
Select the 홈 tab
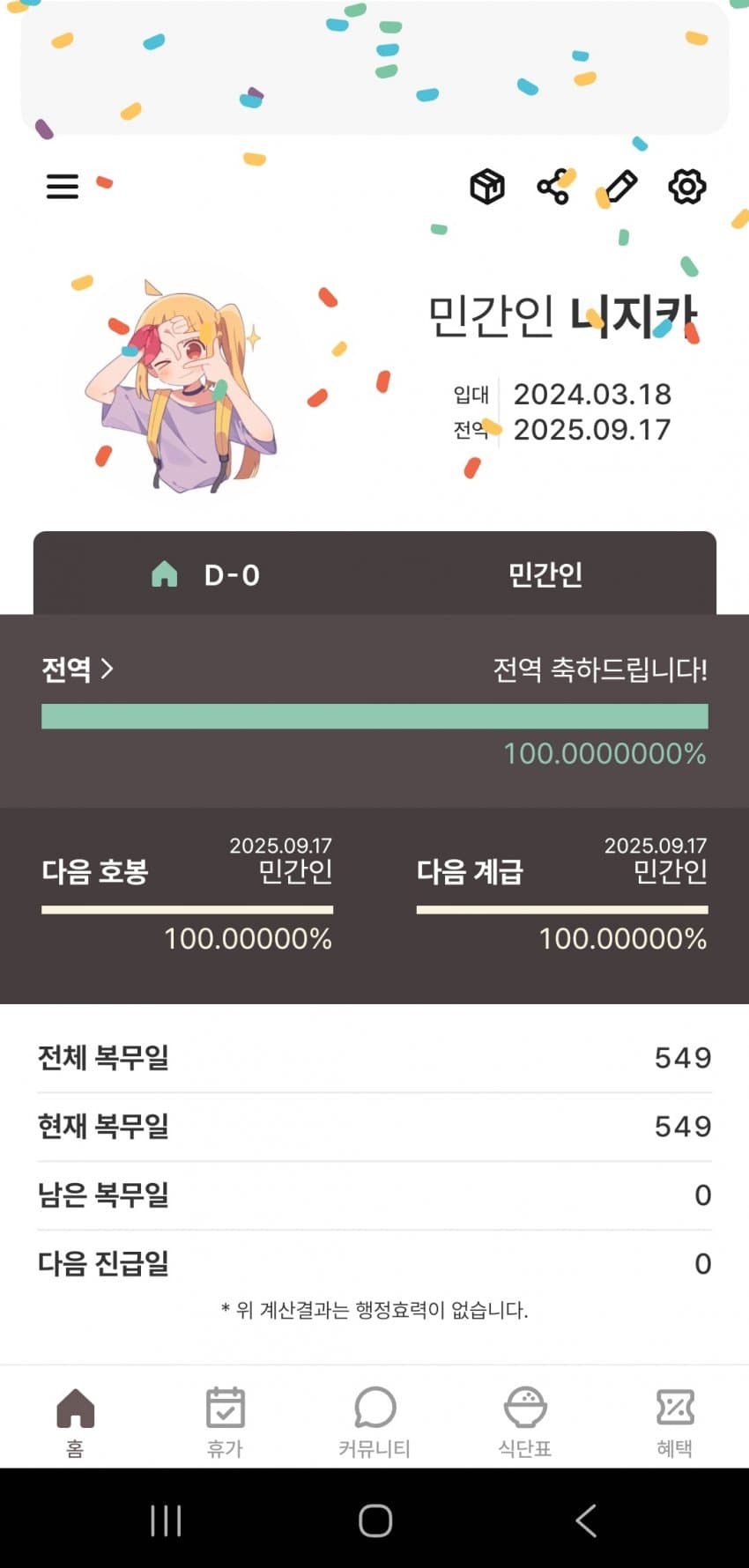pos(75,1420)
